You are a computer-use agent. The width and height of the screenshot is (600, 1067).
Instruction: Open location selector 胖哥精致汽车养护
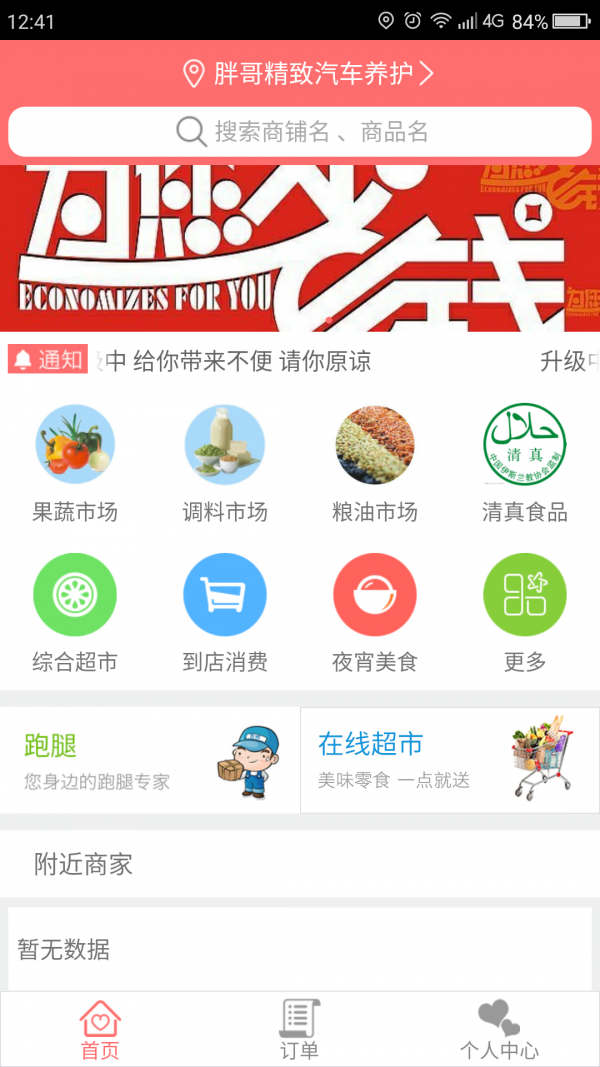click(x=308, y=74)
